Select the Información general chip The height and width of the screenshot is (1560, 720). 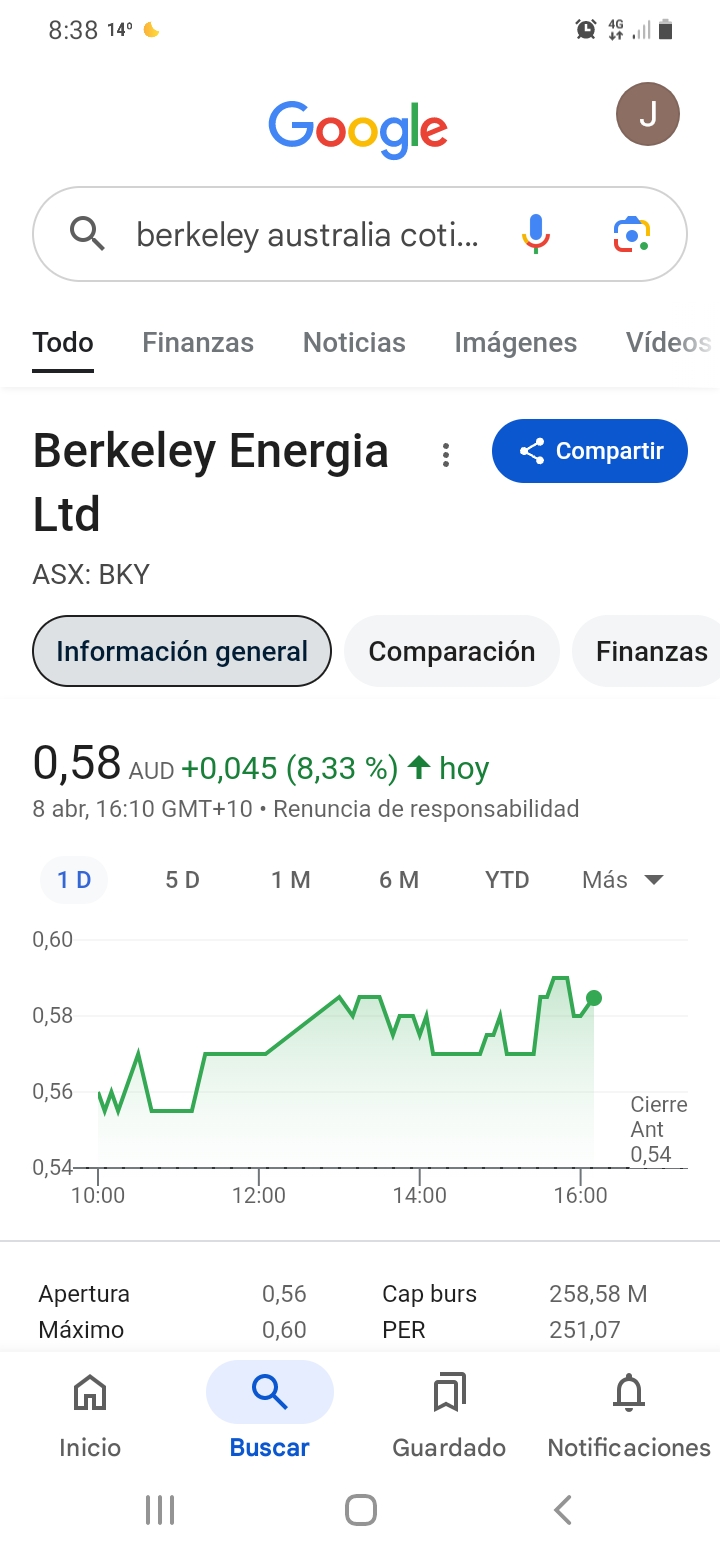182,652
